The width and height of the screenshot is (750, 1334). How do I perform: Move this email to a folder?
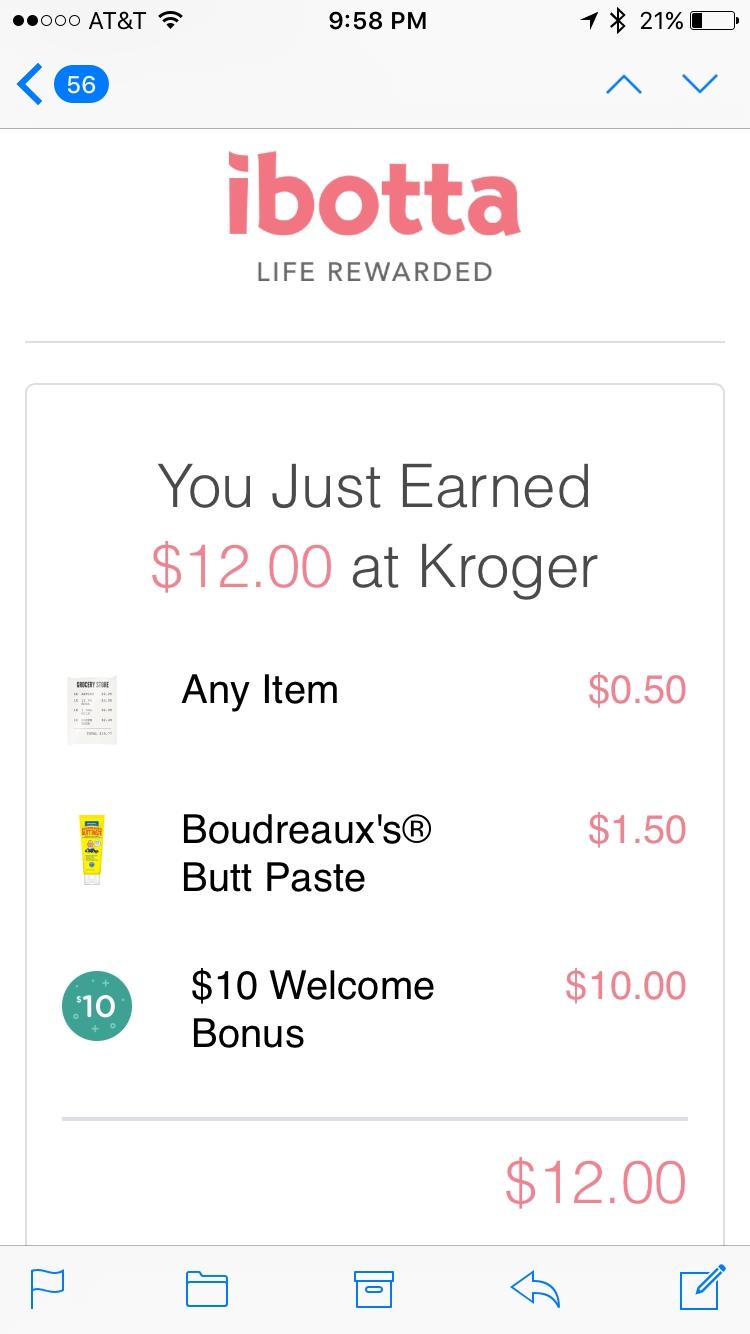(207, 1288)
